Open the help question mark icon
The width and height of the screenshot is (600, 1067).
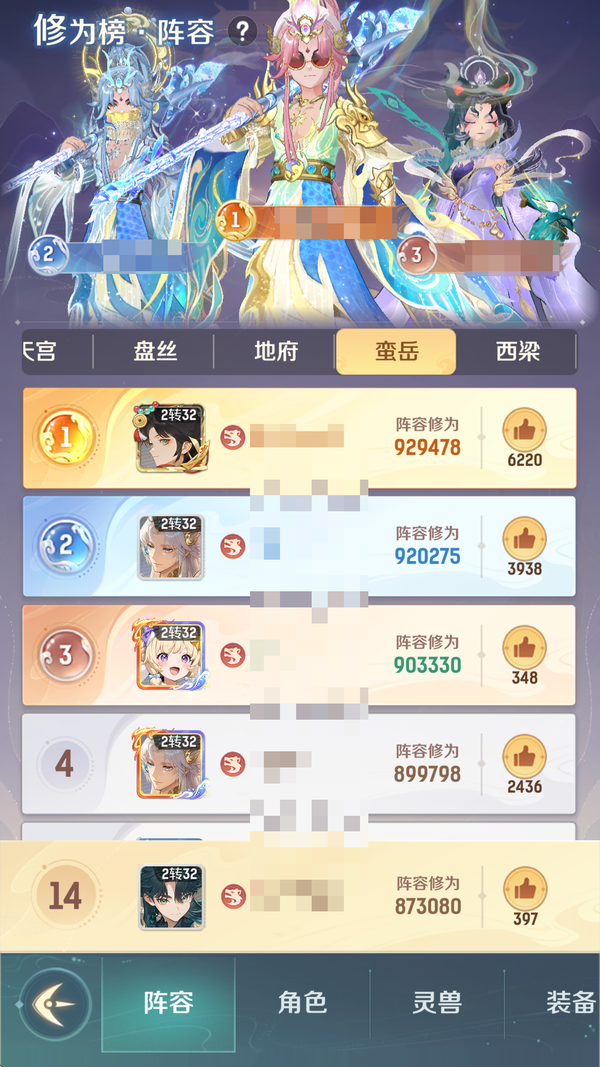point(243,32)
